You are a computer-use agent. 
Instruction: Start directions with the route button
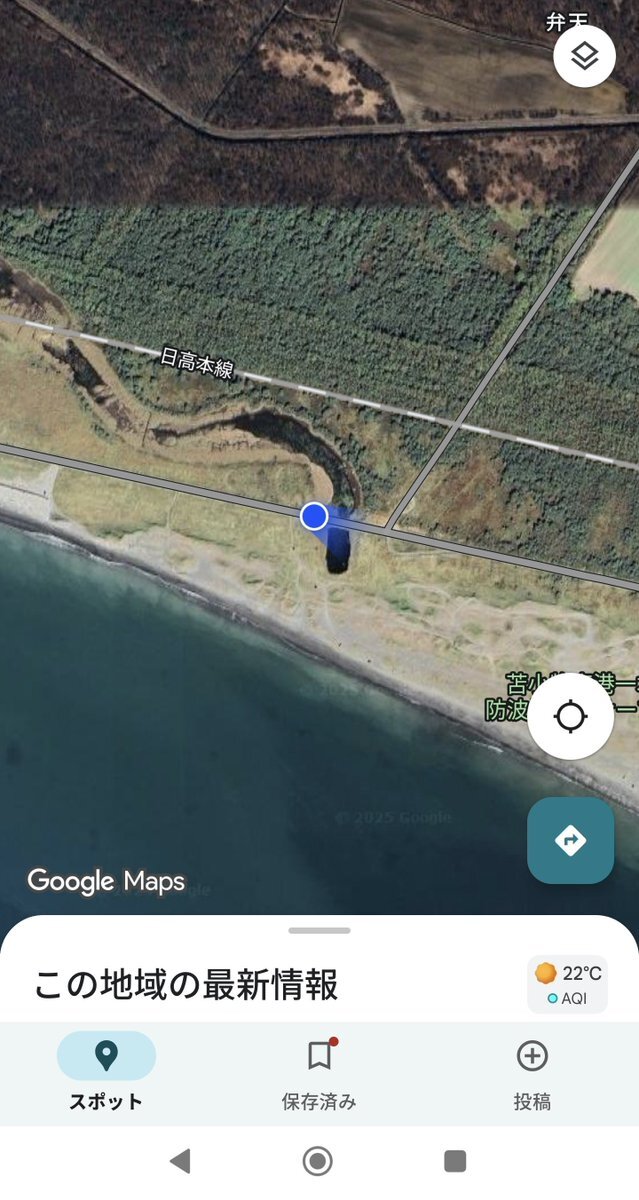click(570, 840)
